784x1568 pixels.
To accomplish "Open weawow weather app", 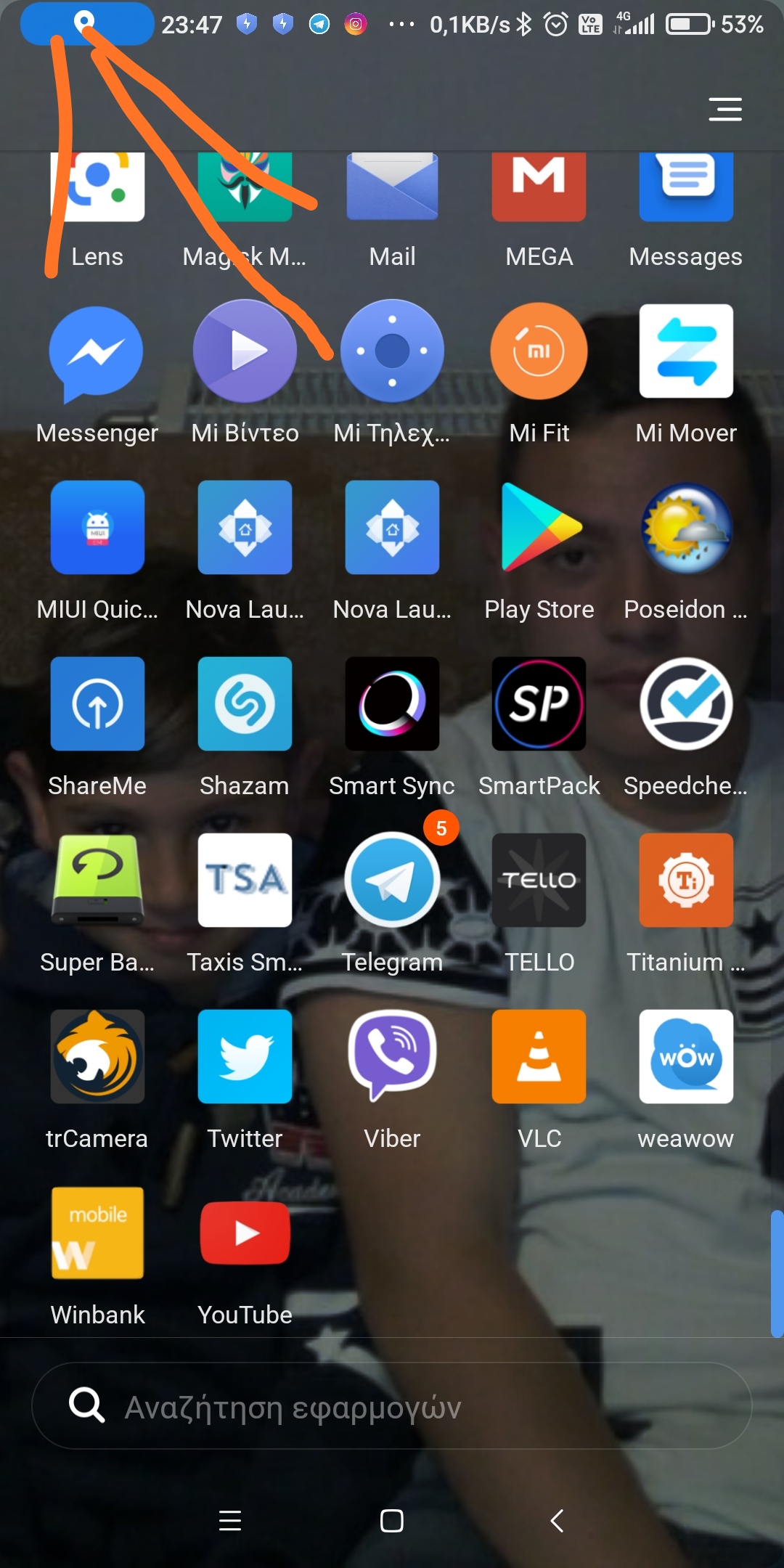I will (686, 1056).
